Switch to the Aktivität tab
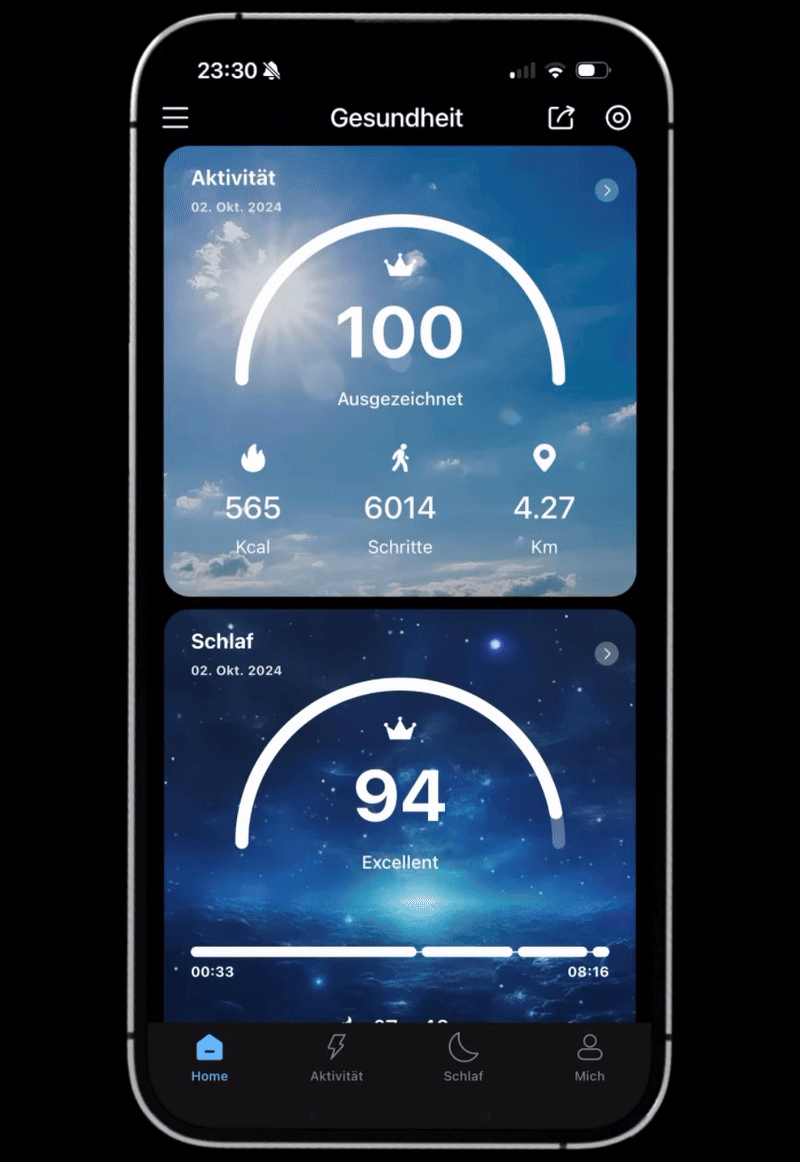 tap(336, 1058)
